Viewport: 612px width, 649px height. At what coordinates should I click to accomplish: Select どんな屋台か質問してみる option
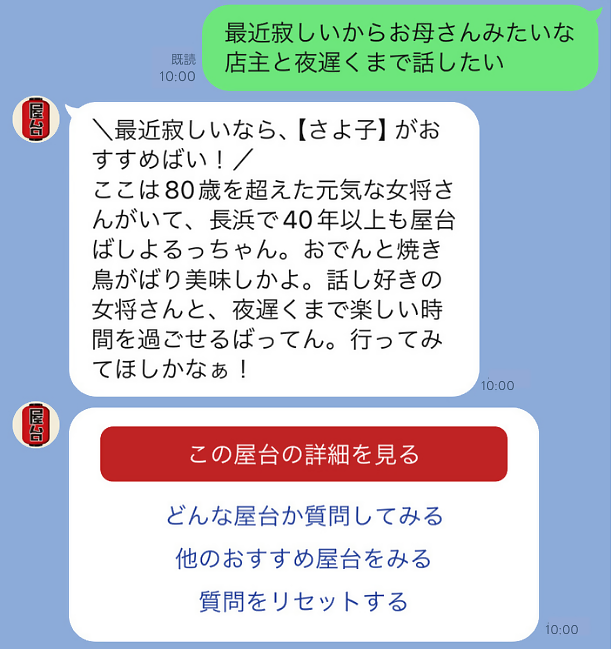pyautogui.click(x=304, y=516)
